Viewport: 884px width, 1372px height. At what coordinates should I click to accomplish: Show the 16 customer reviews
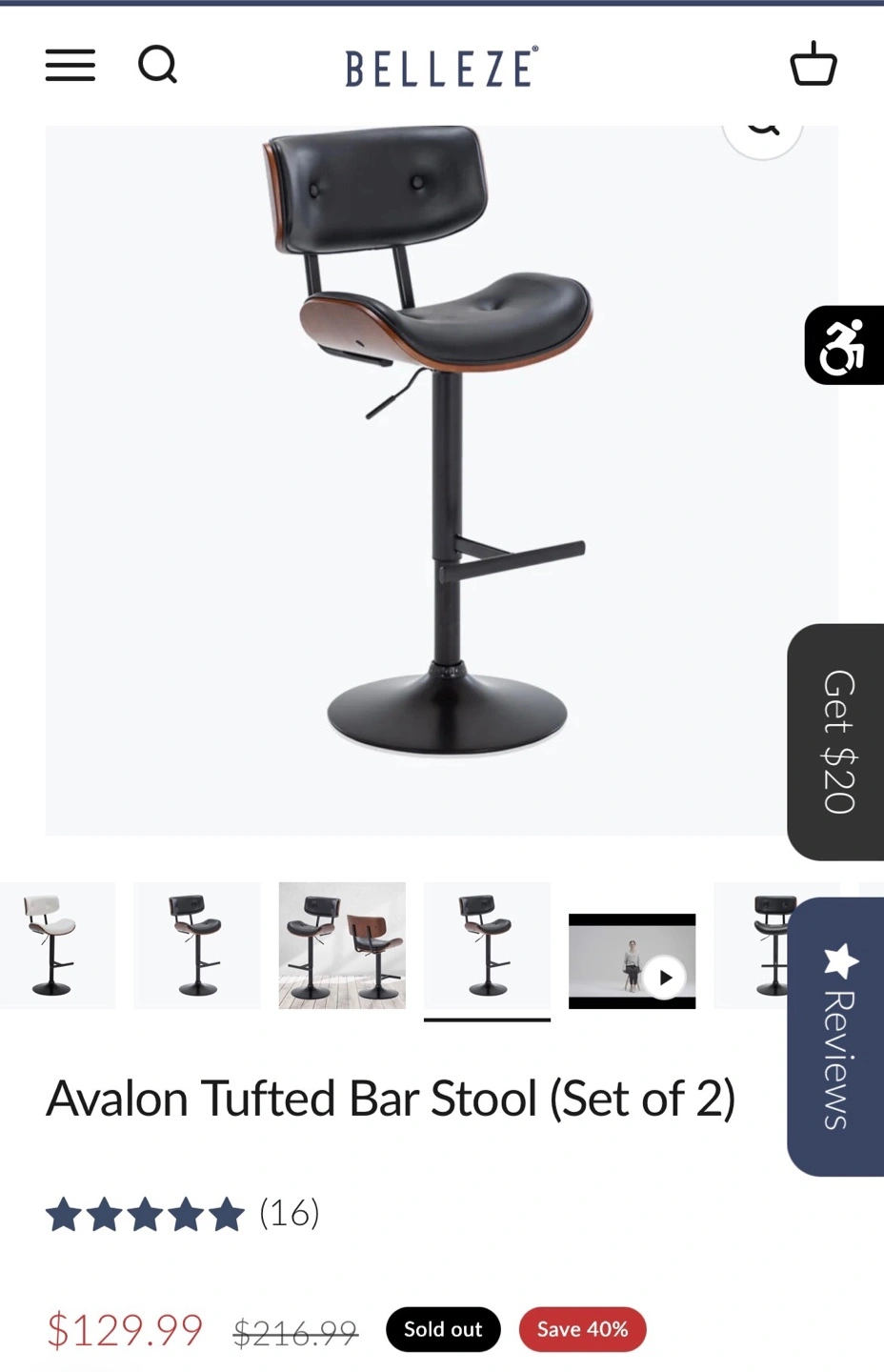tap(289, 1214)
